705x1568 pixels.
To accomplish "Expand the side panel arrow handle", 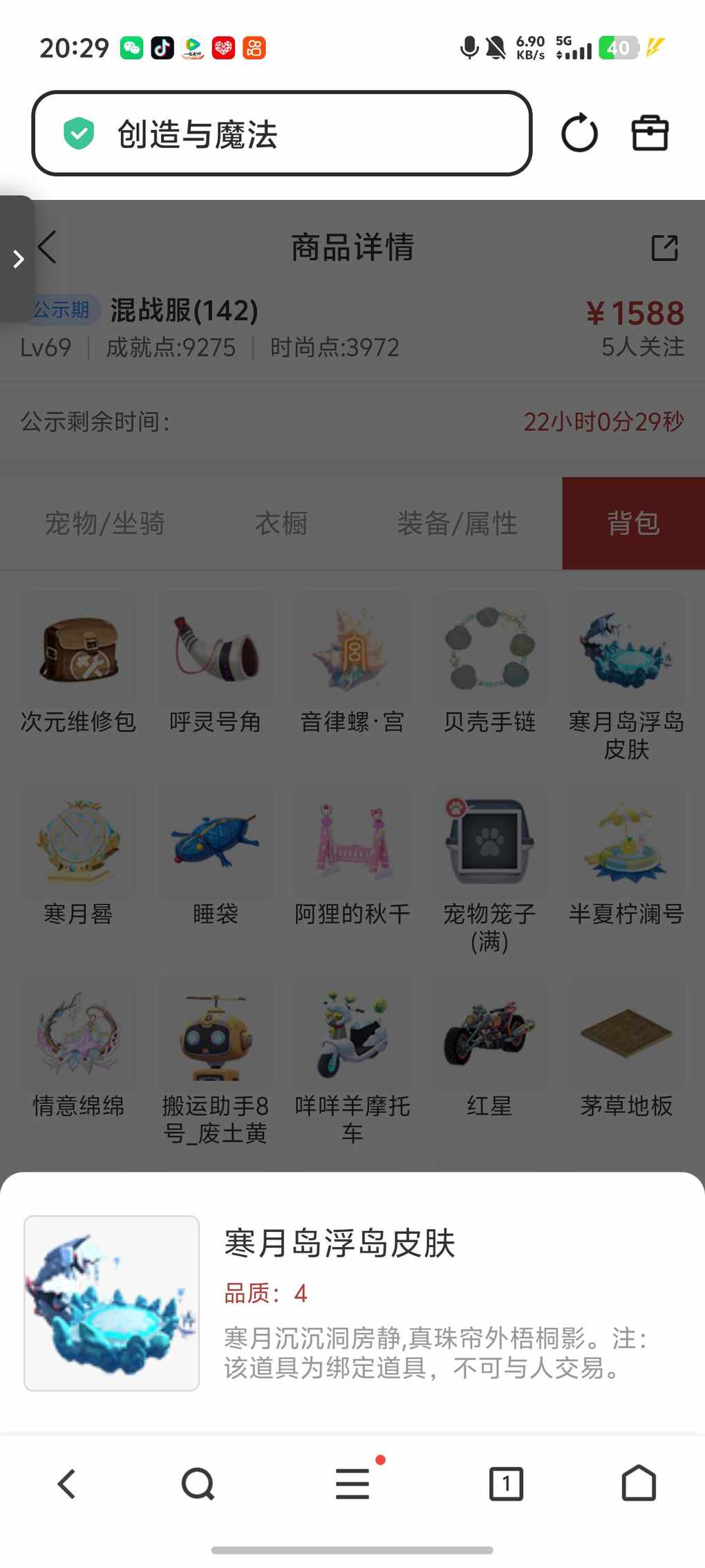I will 17,259.
